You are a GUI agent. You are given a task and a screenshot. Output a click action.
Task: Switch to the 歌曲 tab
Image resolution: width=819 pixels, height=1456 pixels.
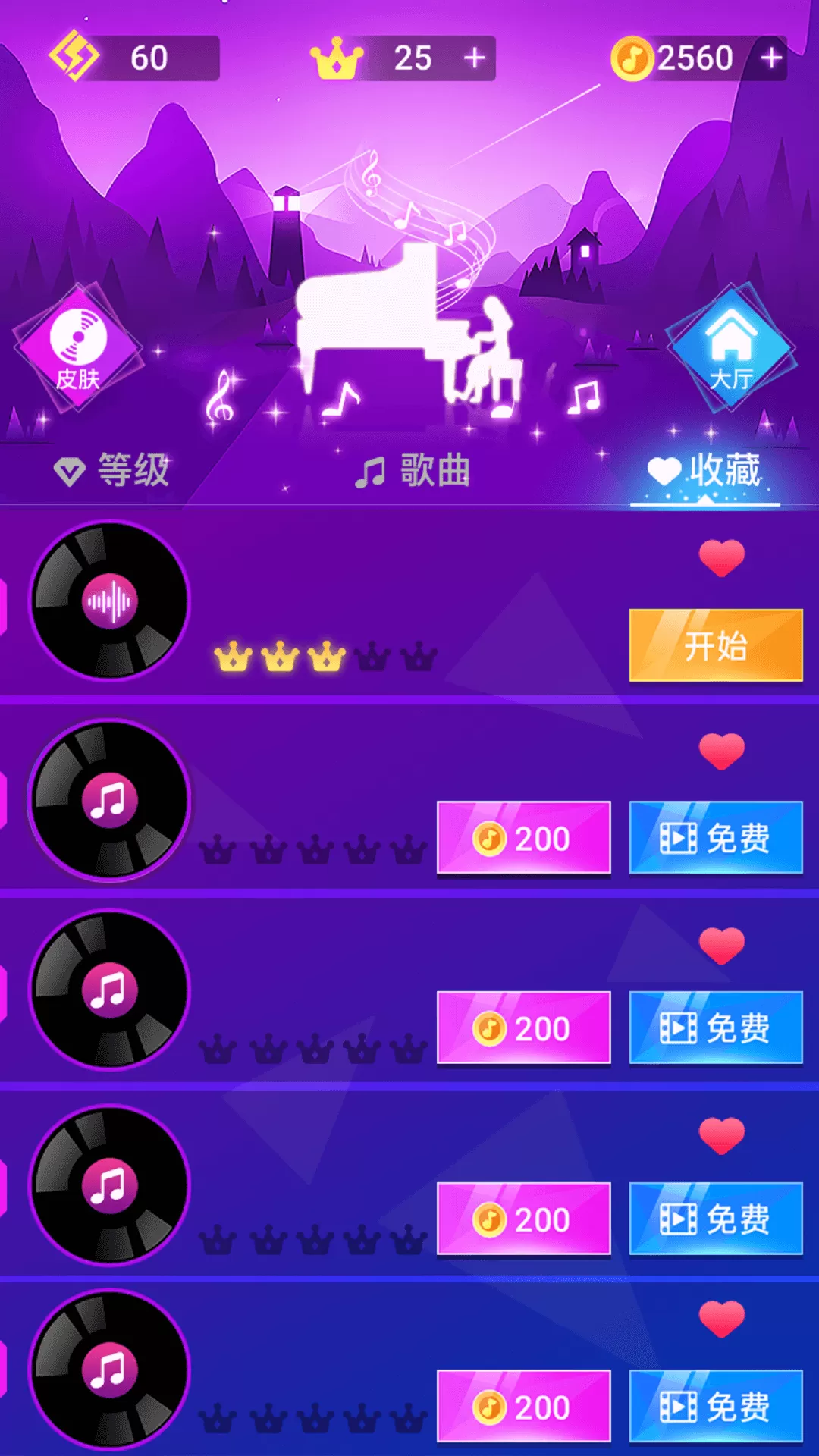coord(413,471)
